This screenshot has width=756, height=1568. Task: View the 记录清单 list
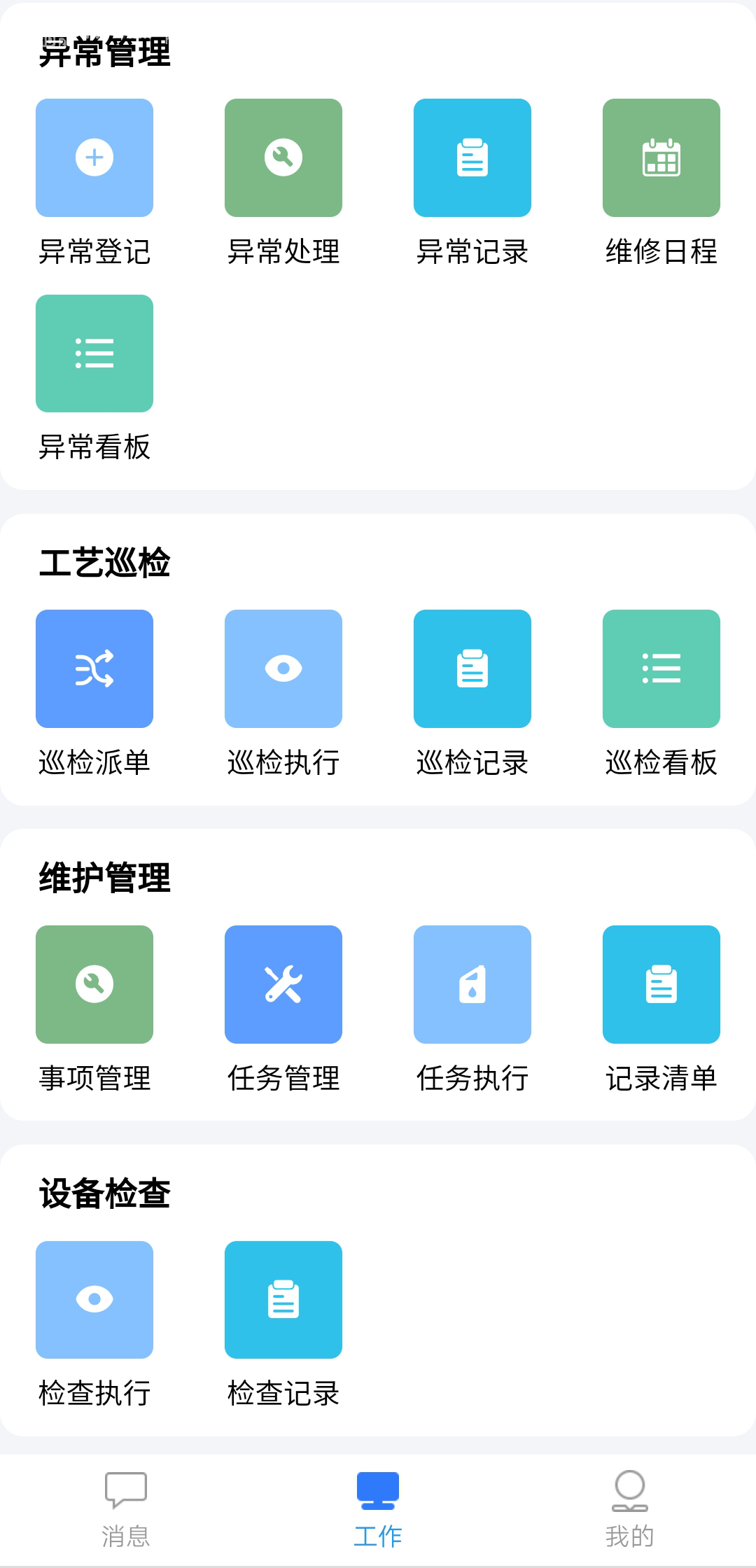(661, 984)
